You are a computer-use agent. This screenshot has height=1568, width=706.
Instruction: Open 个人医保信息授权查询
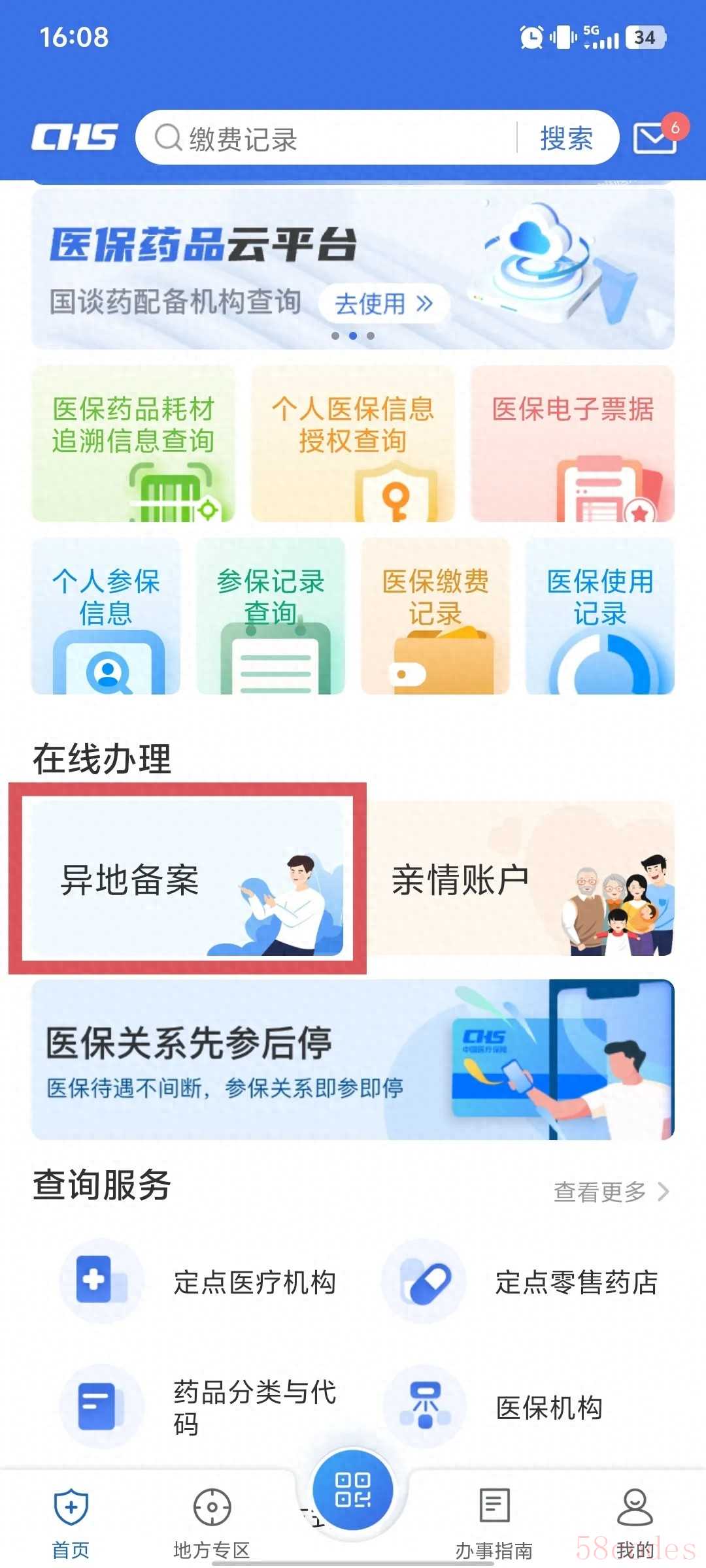[353, 444]
